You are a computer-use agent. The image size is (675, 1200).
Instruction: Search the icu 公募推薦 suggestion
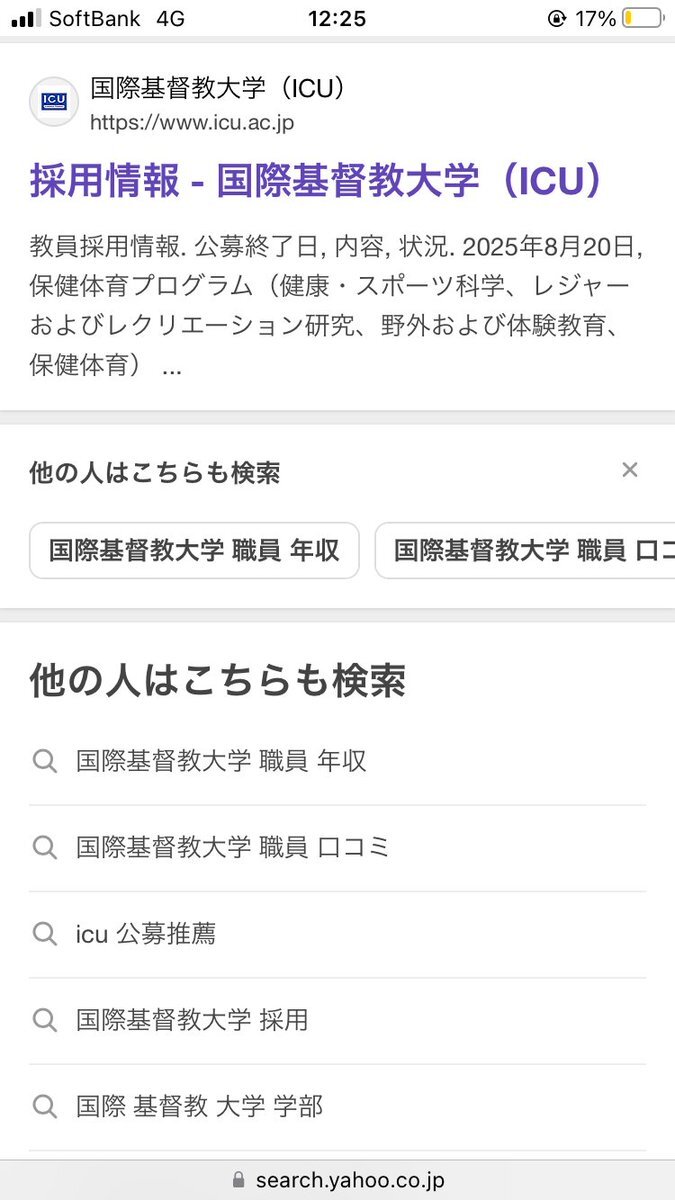tap(145, 934)
